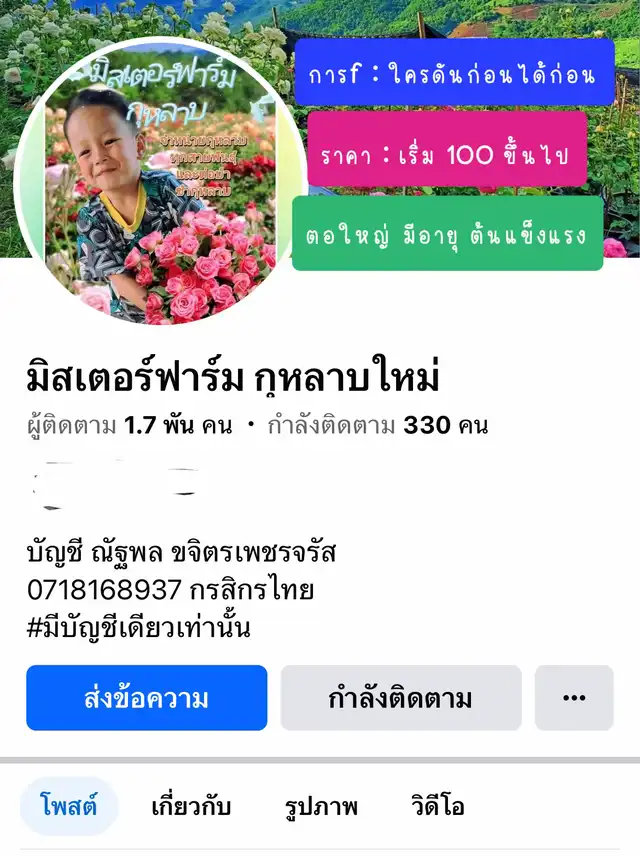Tap the กำลังติดตาม following button
This screenshot has width=640, height=856.
point(401,698)
